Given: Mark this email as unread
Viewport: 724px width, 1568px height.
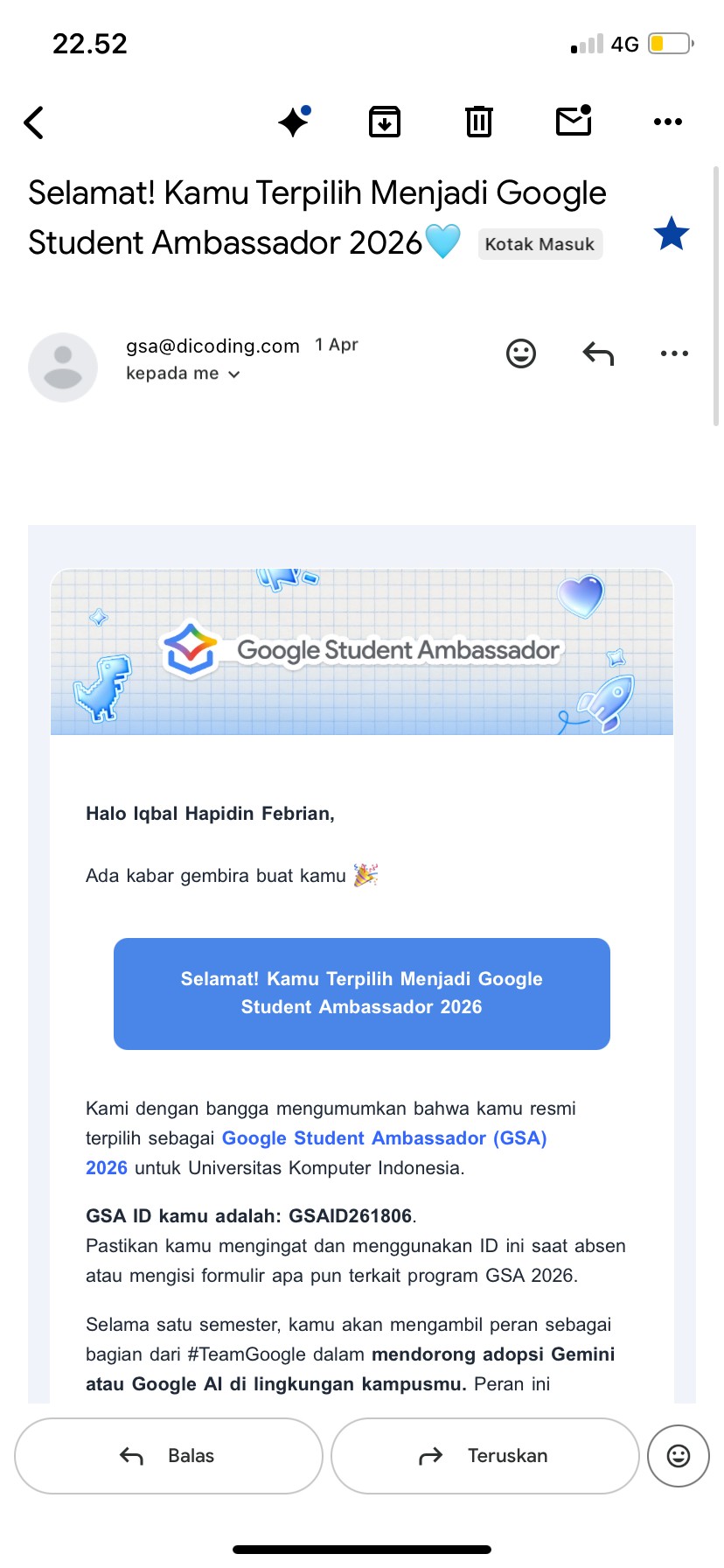Looking at the screenshot, I should point(574,121).
